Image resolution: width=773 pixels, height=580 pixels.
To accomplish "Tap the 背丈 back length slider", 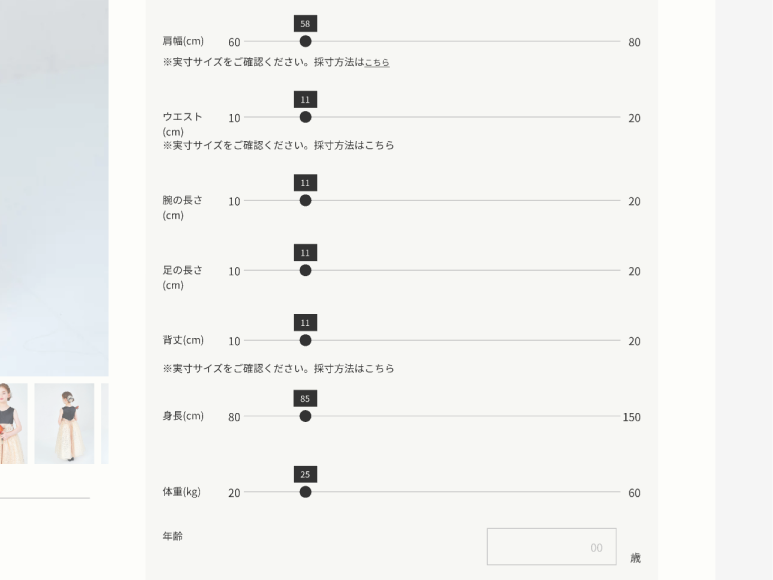I will (305, 341).
